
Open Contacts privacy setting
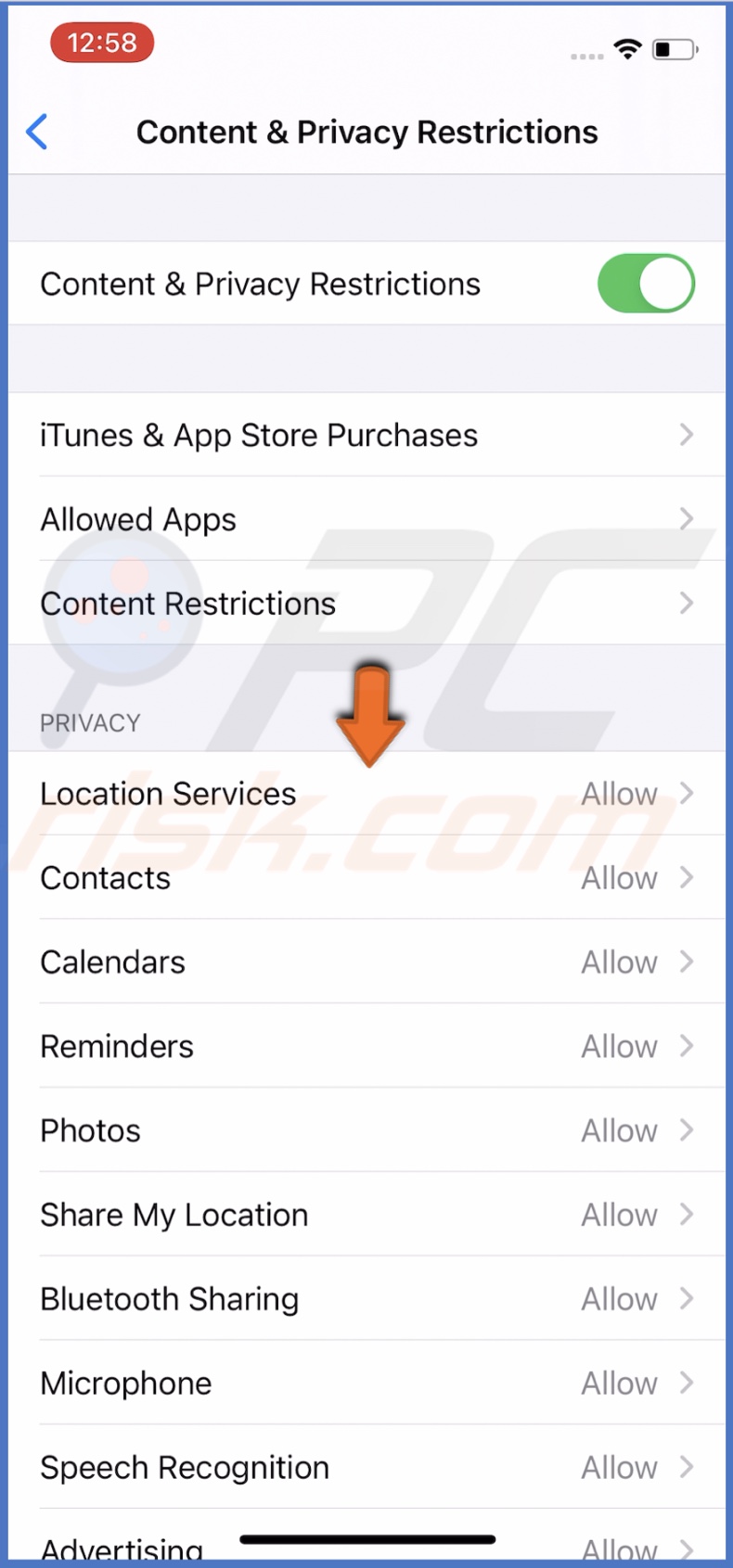click(x=366, y=878)
